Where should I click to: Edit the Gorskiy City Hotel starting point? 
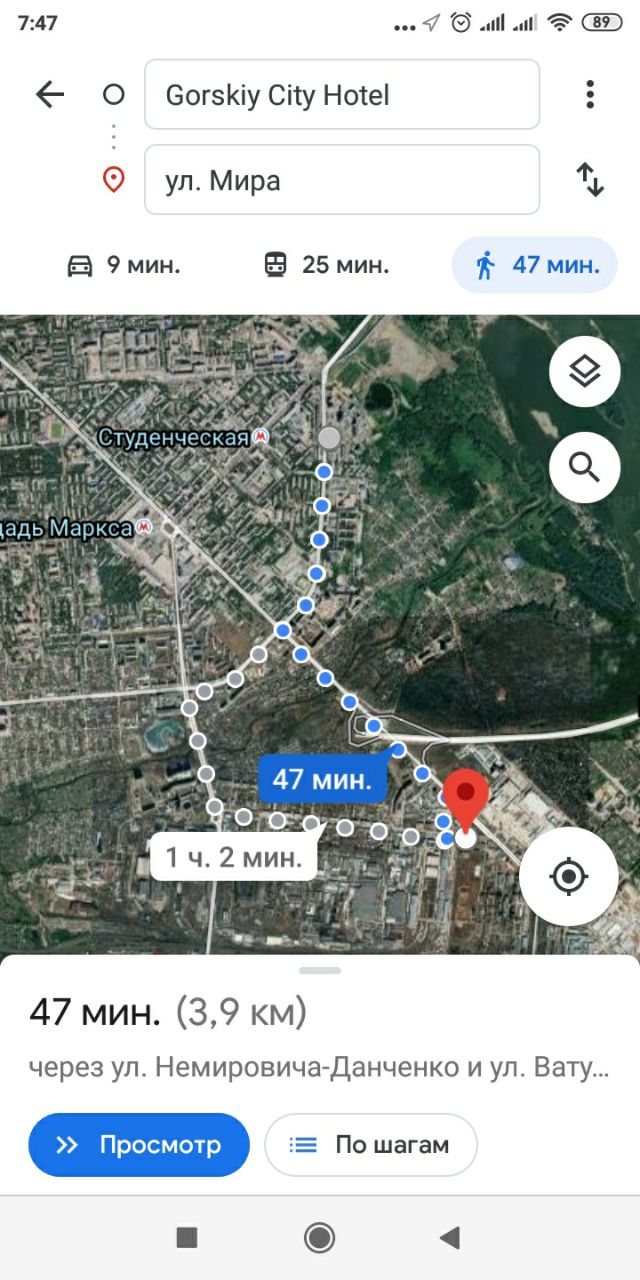[x=342, y=95]
